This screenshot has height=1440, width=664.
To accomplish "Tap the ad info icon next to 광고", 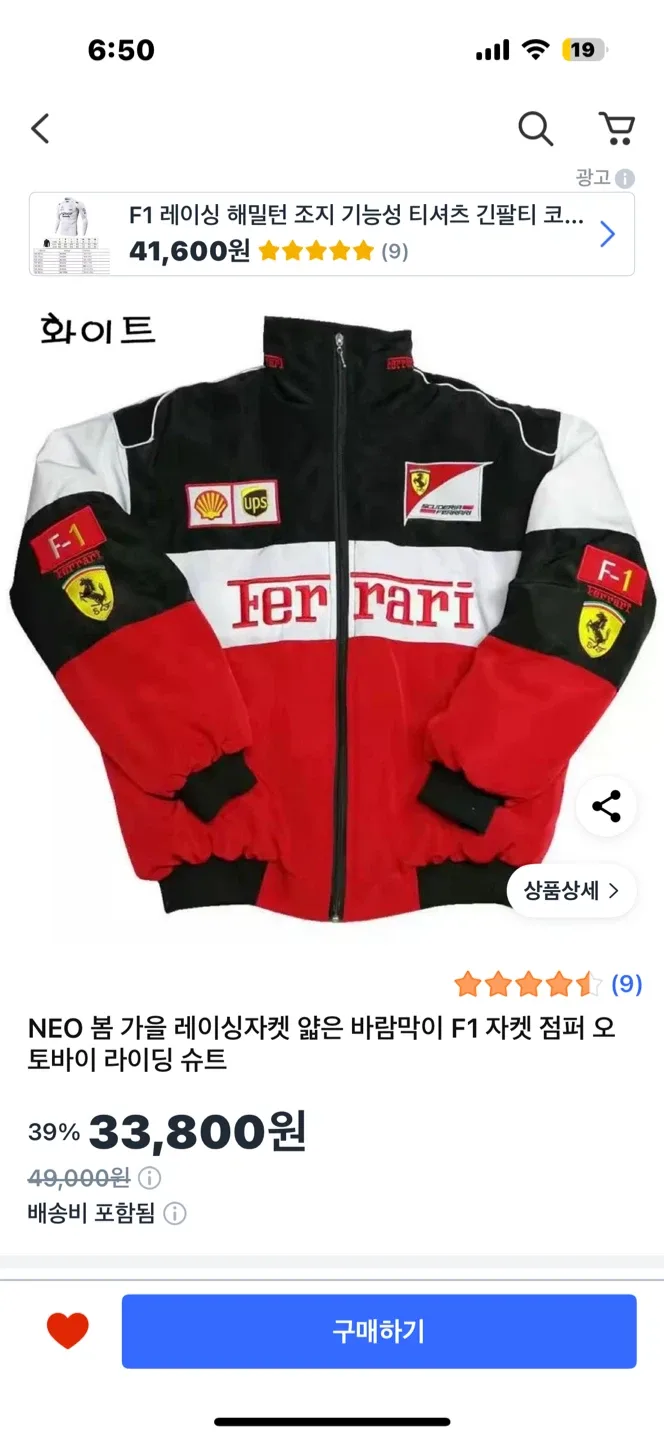I will [x=625, y=179].
